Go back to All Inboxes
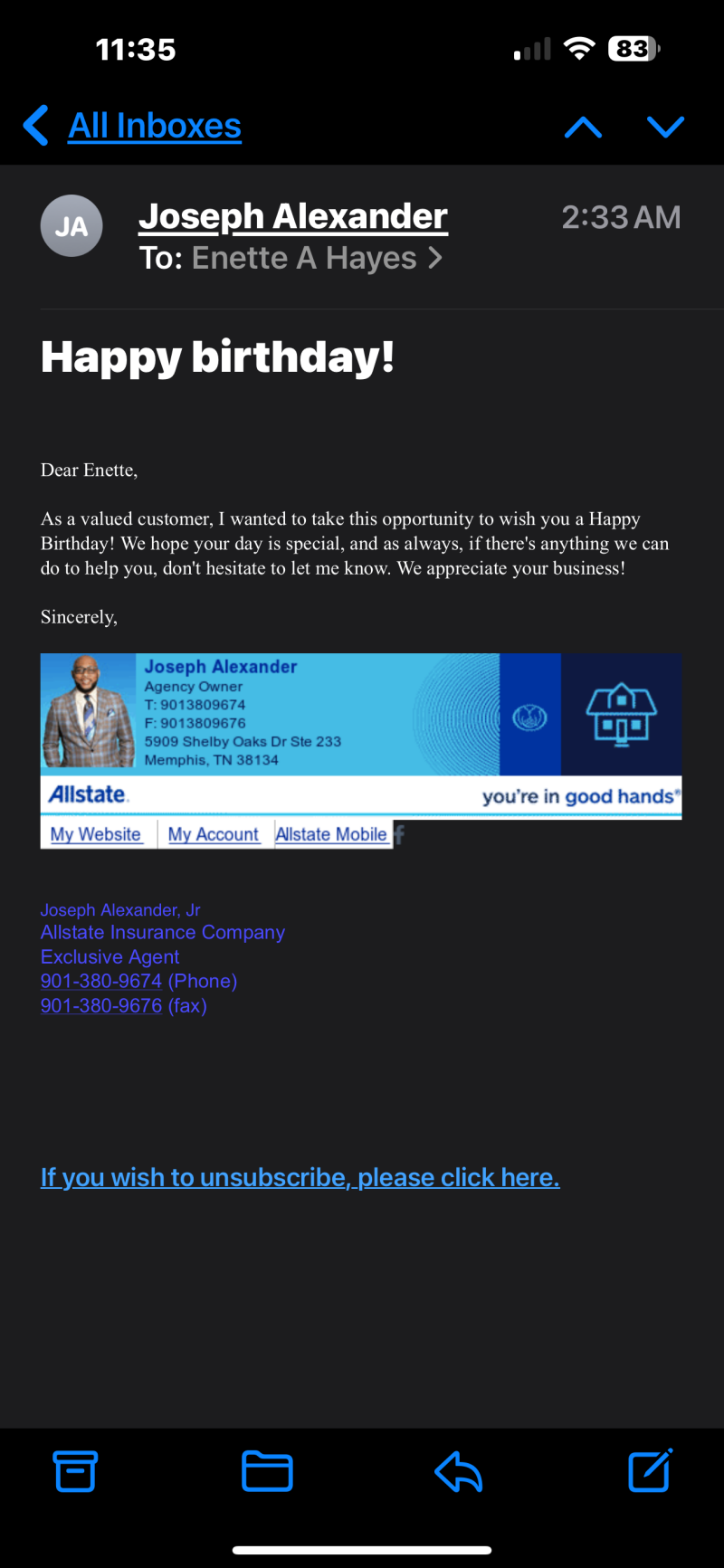The image size is (724, 1568). 134,126
